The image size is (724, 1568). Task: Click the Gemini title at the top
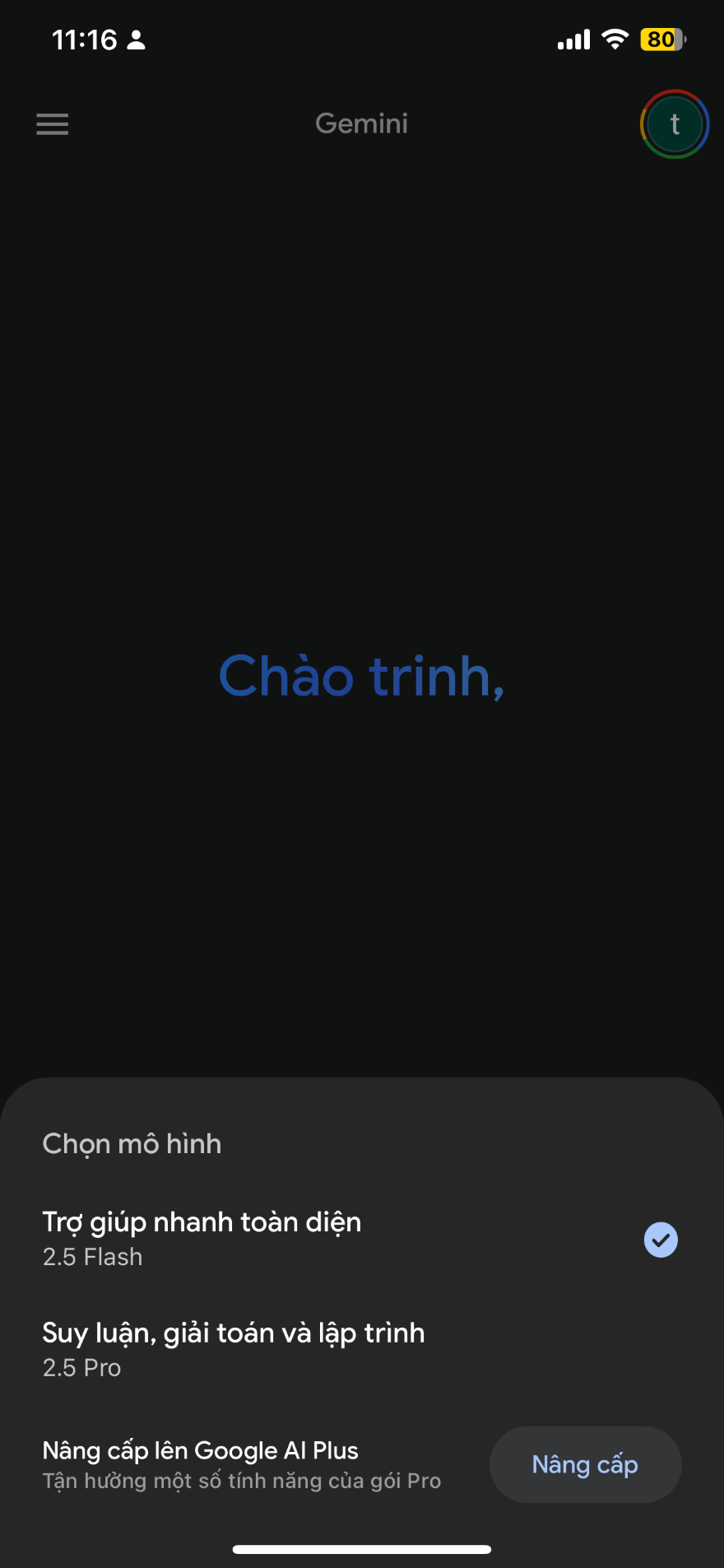(361, 123)
